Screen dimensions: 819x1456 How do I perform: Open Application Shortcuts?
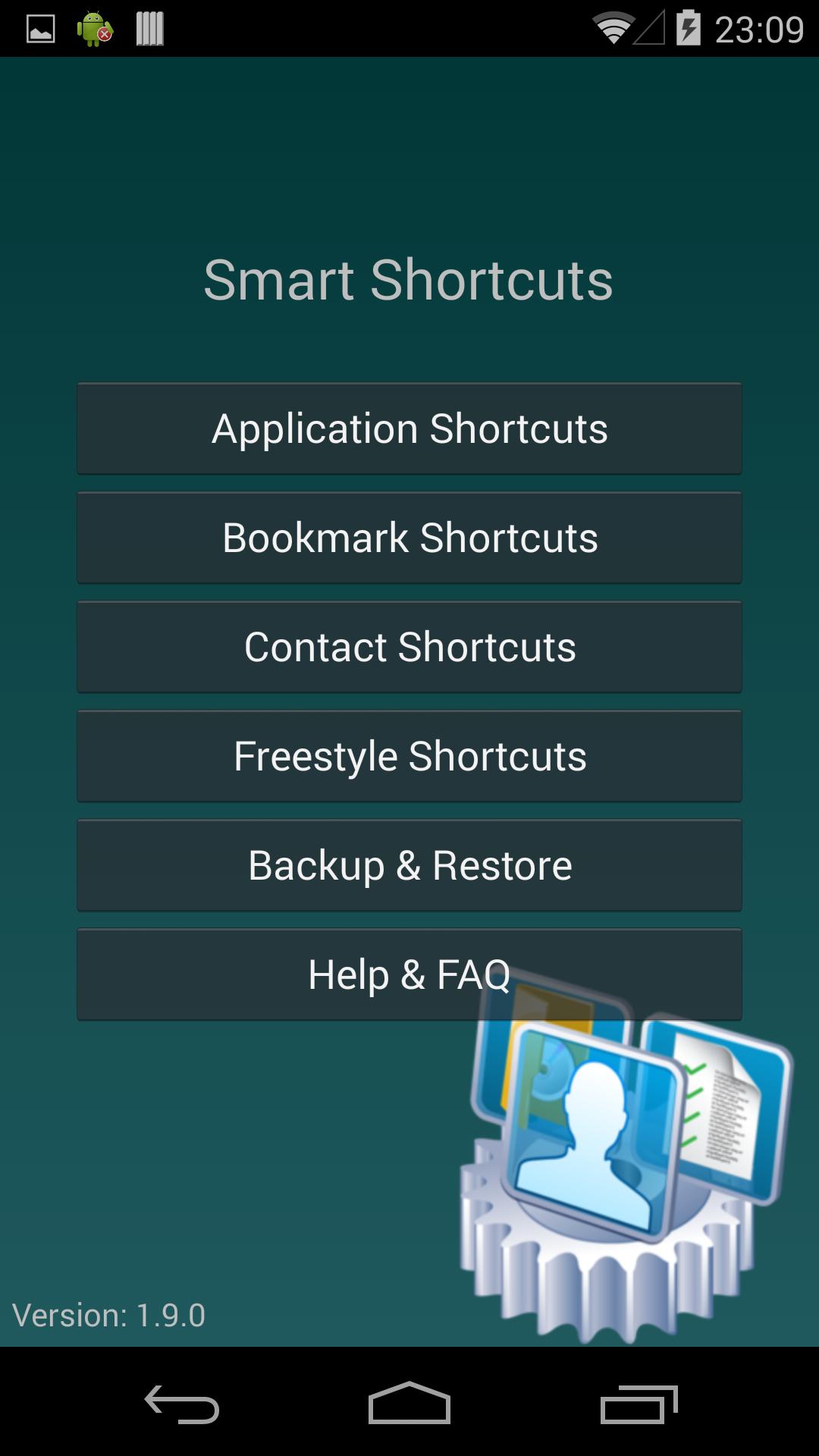[x=409, y=428]
